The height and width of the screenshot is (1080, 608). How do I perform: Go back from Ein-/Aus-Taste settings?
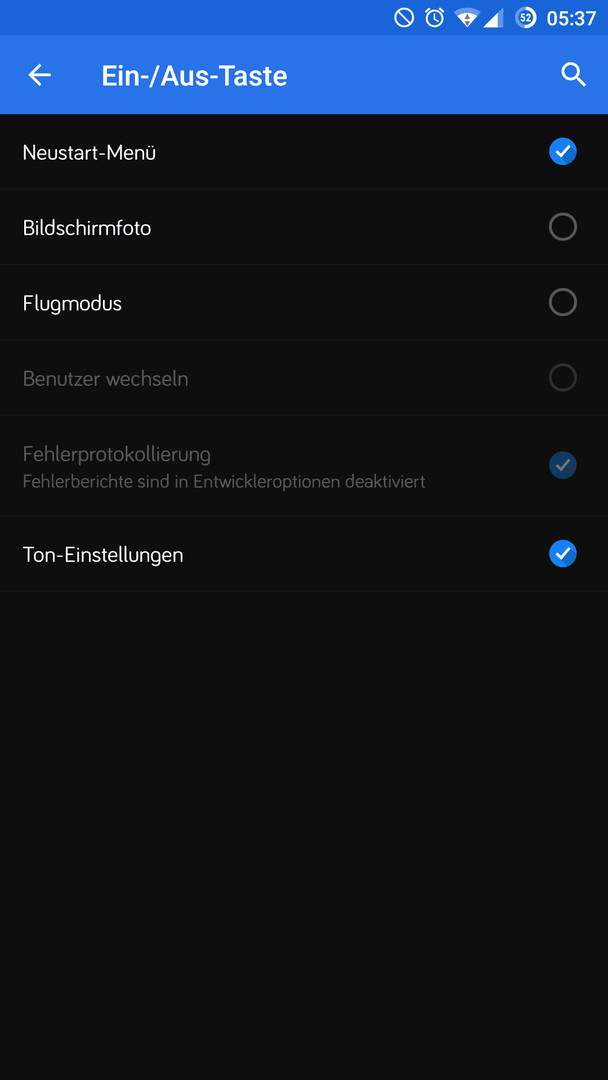tap(39, 75)
